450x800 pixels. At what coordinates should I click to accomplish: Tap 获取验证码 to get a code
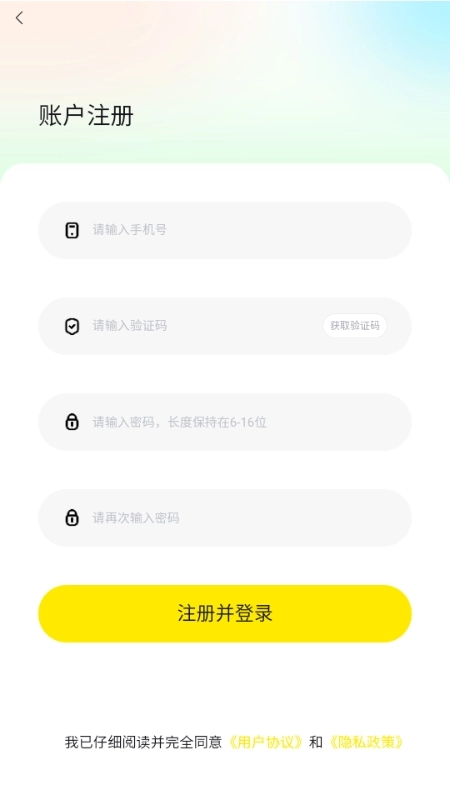point(355,326)
